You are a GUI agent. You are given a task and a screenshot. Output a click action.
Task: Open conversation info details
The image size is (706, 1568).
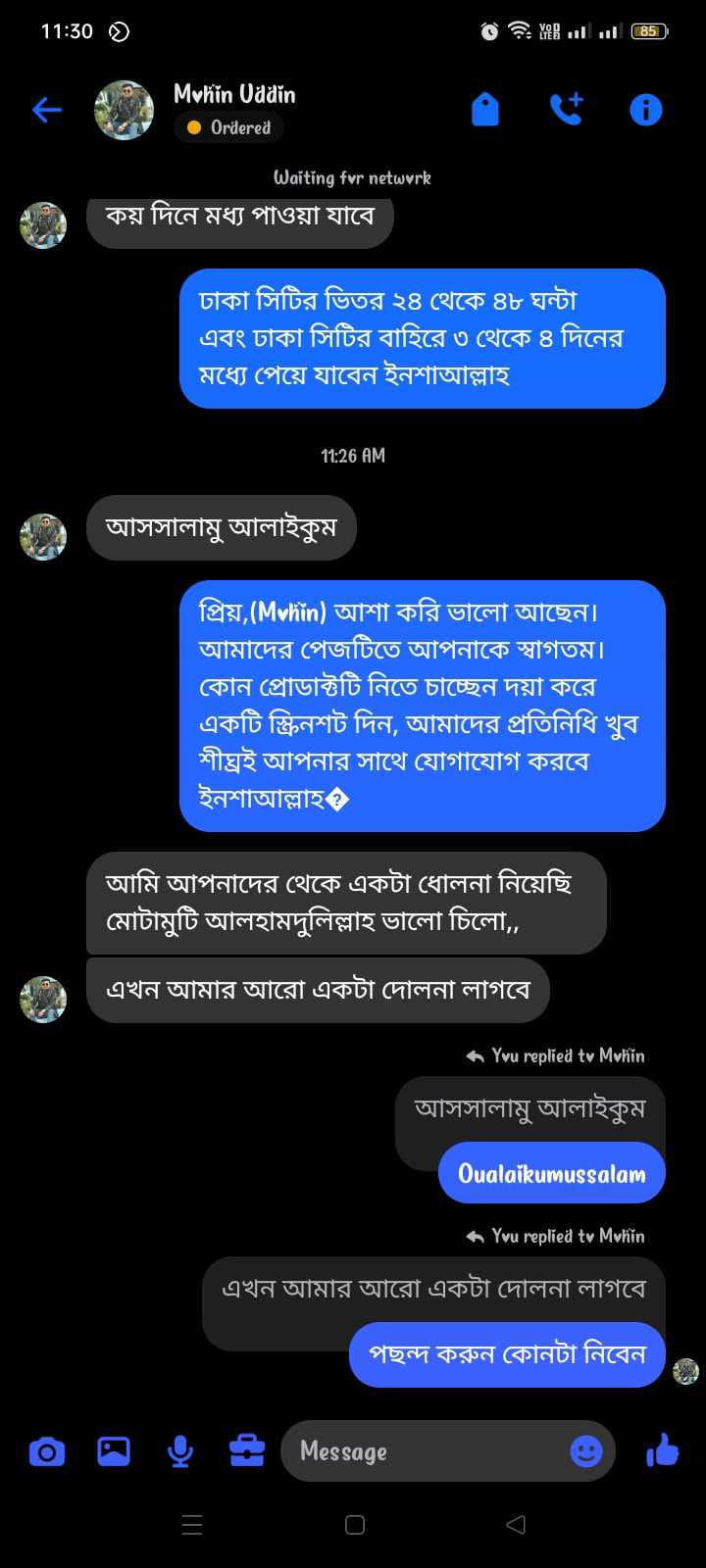[645, 110]
